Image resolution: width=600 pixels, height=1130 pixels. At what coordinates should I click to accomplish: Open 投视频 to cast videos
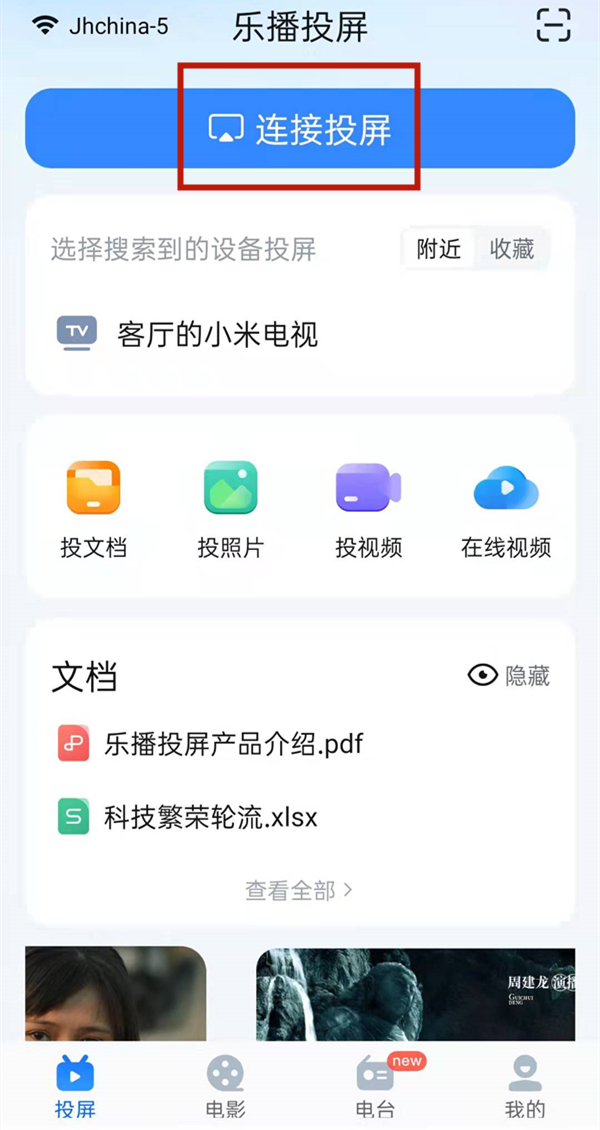point(368,509)
